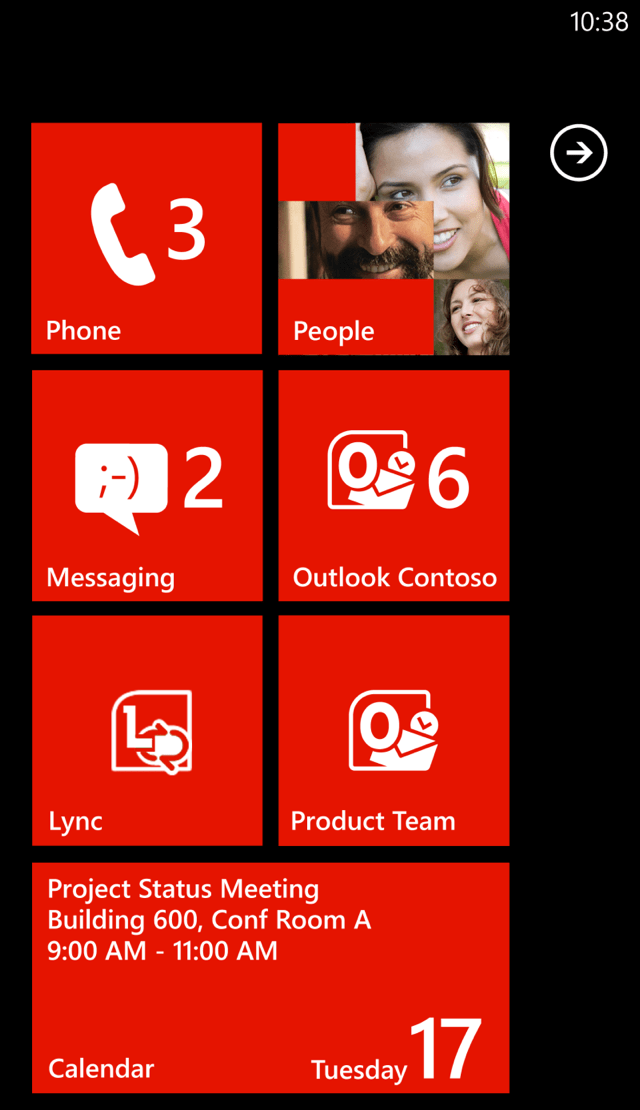Open the Calendar tile
The image size is (640, 1110).
[x=270, y=977]
